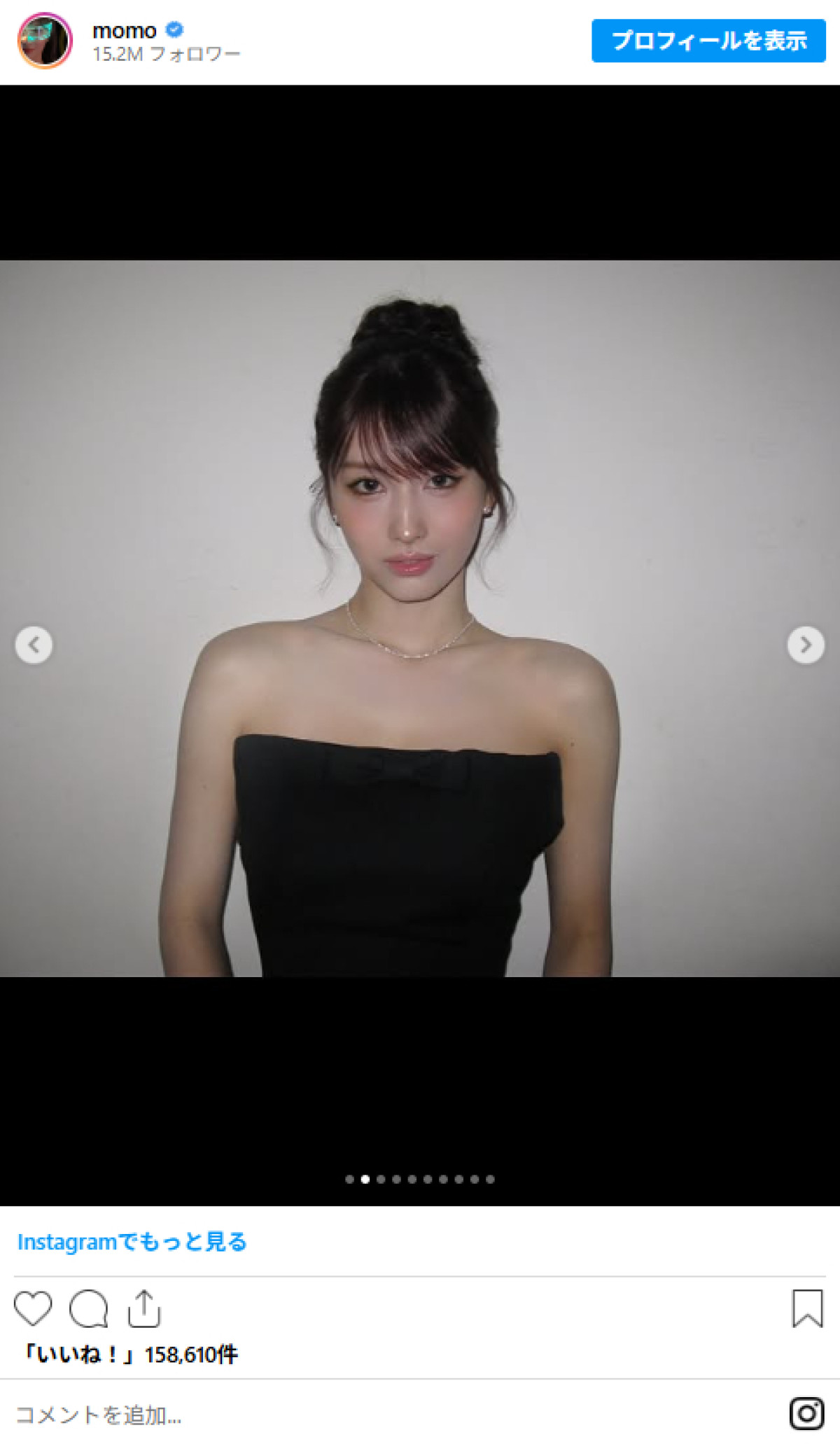Open the Instagram logo icon
The image size is (840, 1444).
(x=806, y=1413)
